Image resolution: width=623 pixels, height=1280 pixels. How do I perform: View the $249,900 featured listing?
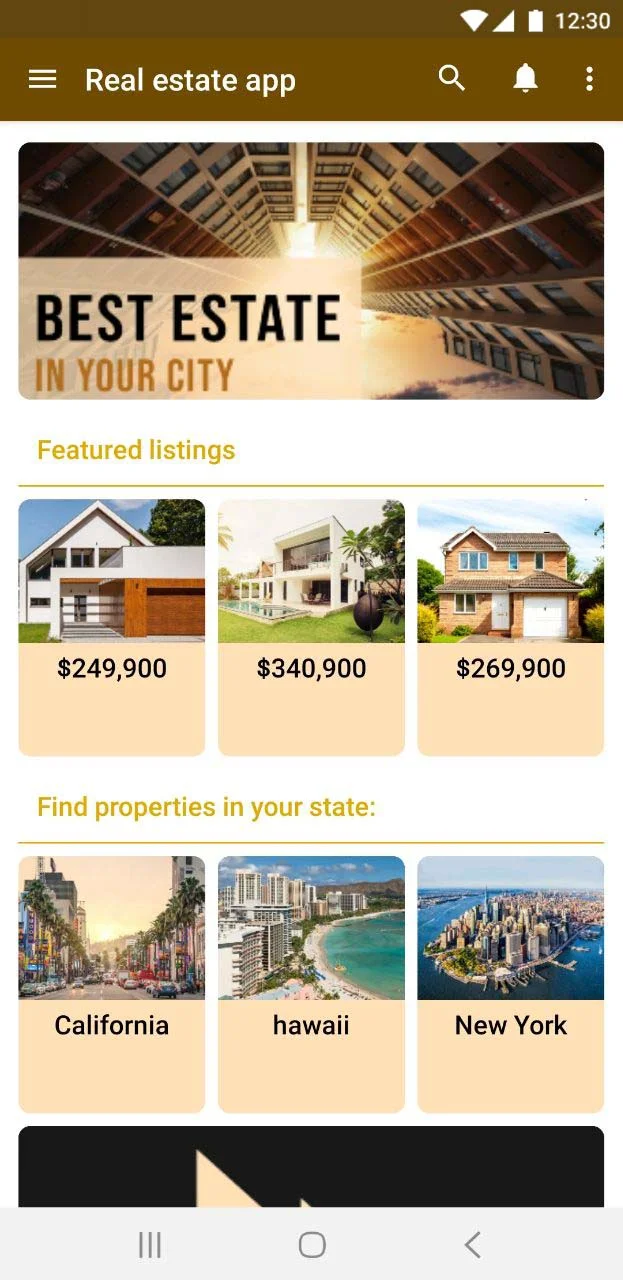(112, 627)
